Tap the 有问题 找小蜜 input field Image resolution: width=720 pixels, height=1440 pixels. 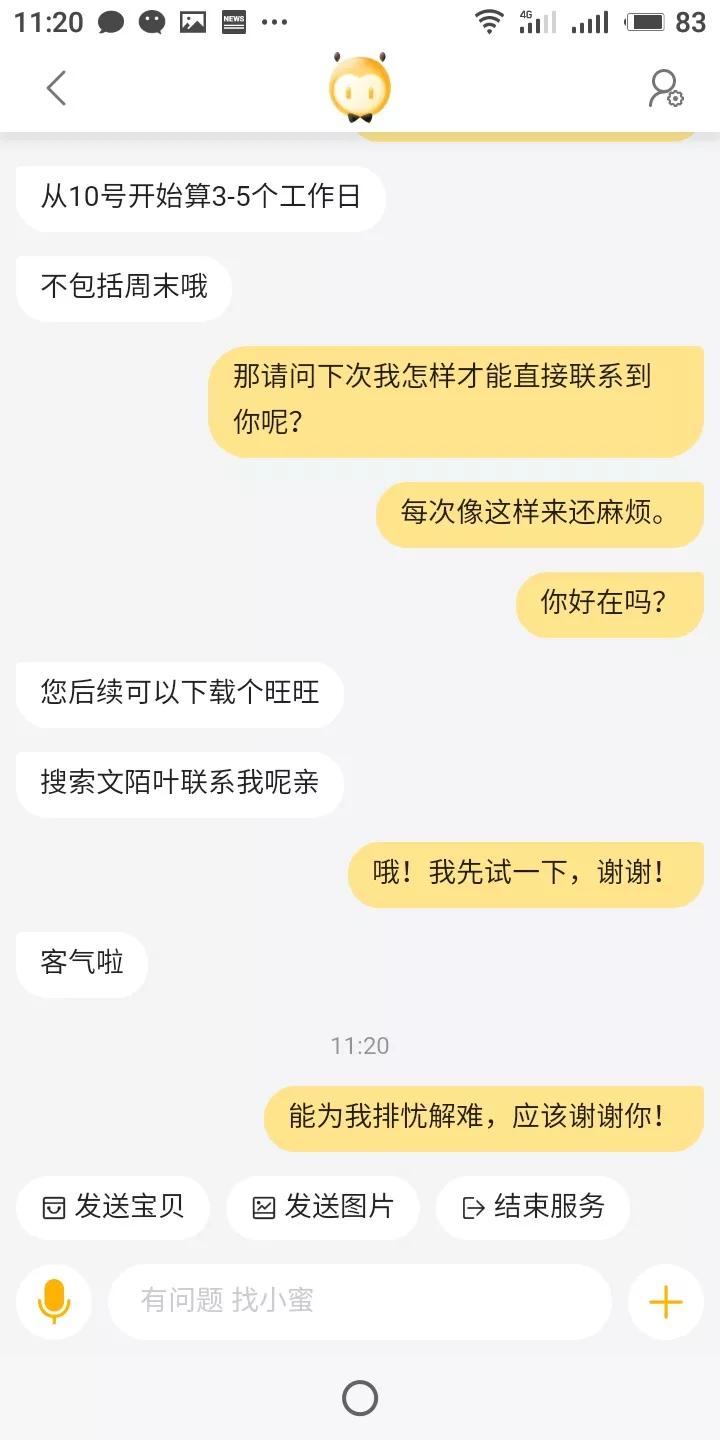[x=360, y=1302]
